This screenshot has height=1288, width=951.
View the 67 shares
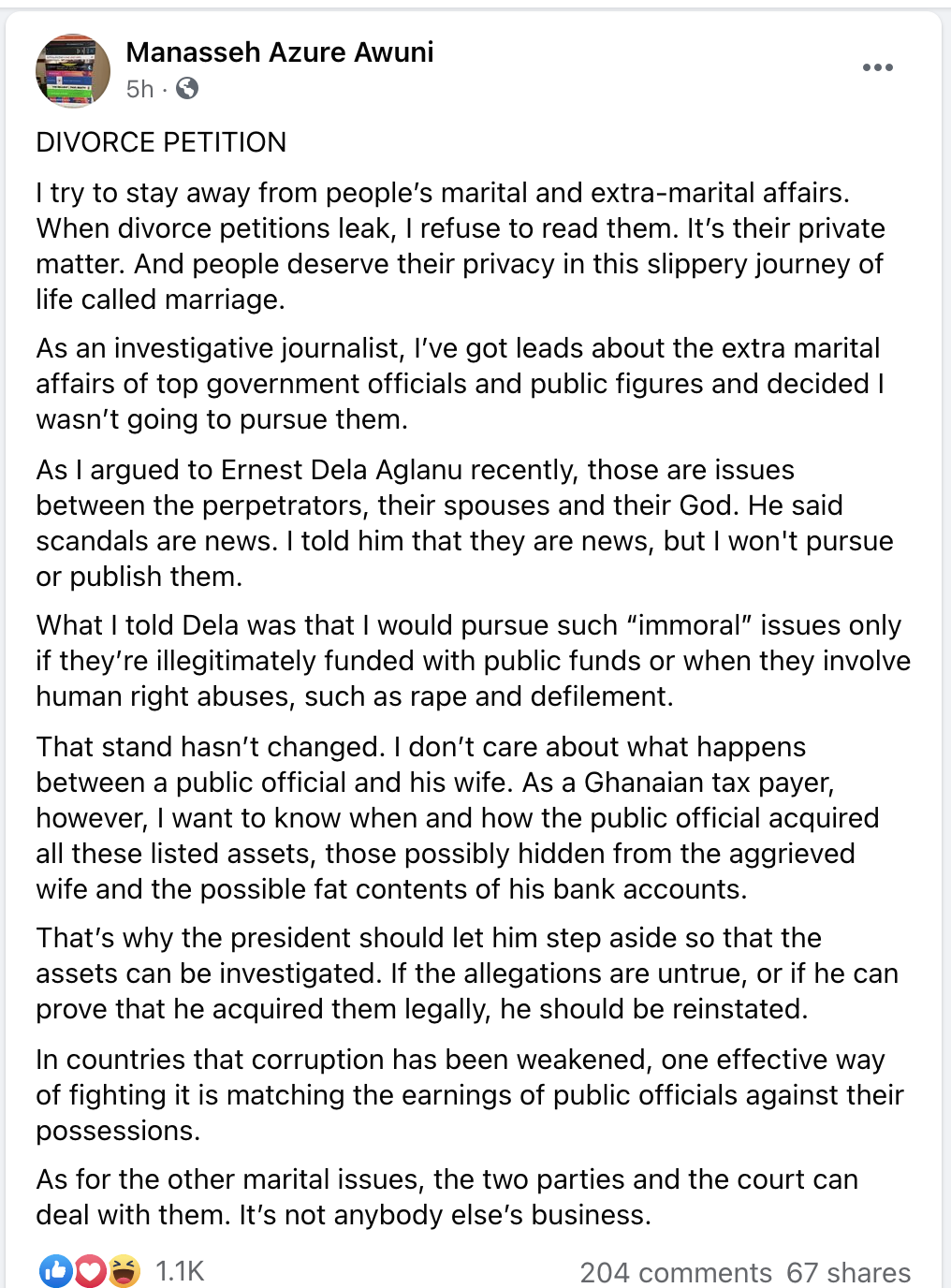tap(848, 1272)
